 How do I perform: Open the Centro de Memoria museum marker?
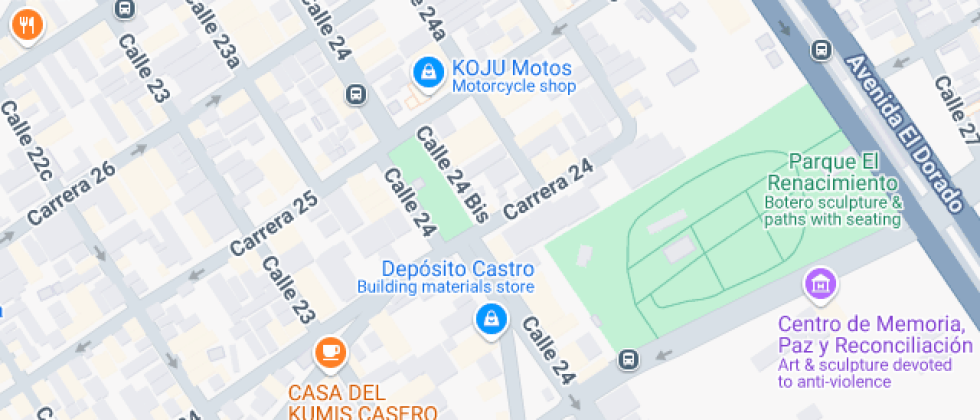coord(821,283)
